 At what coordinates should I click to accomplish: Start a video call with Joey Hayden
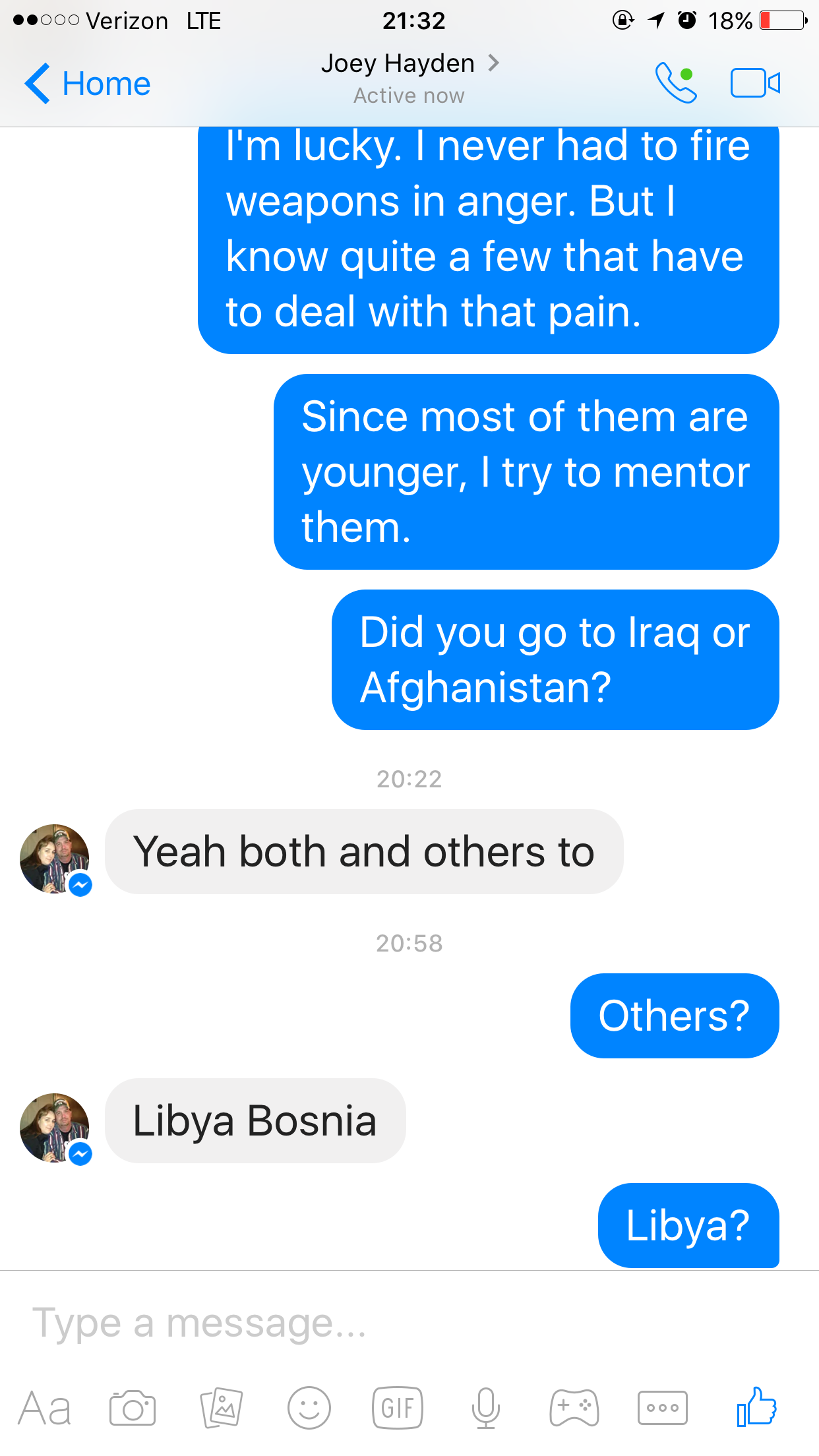[x=755, y=83]
